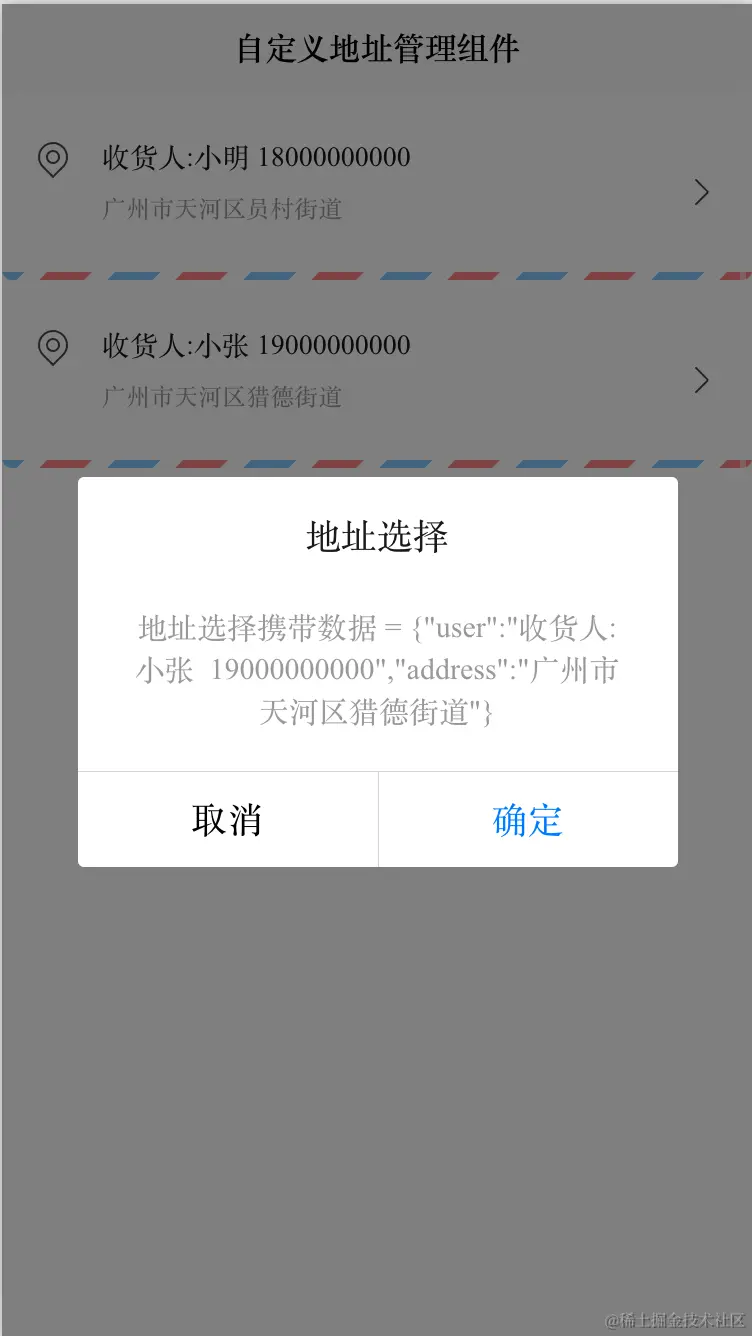Confirm the address selection with 确定
752x1336 pixels.
(528, 820)
